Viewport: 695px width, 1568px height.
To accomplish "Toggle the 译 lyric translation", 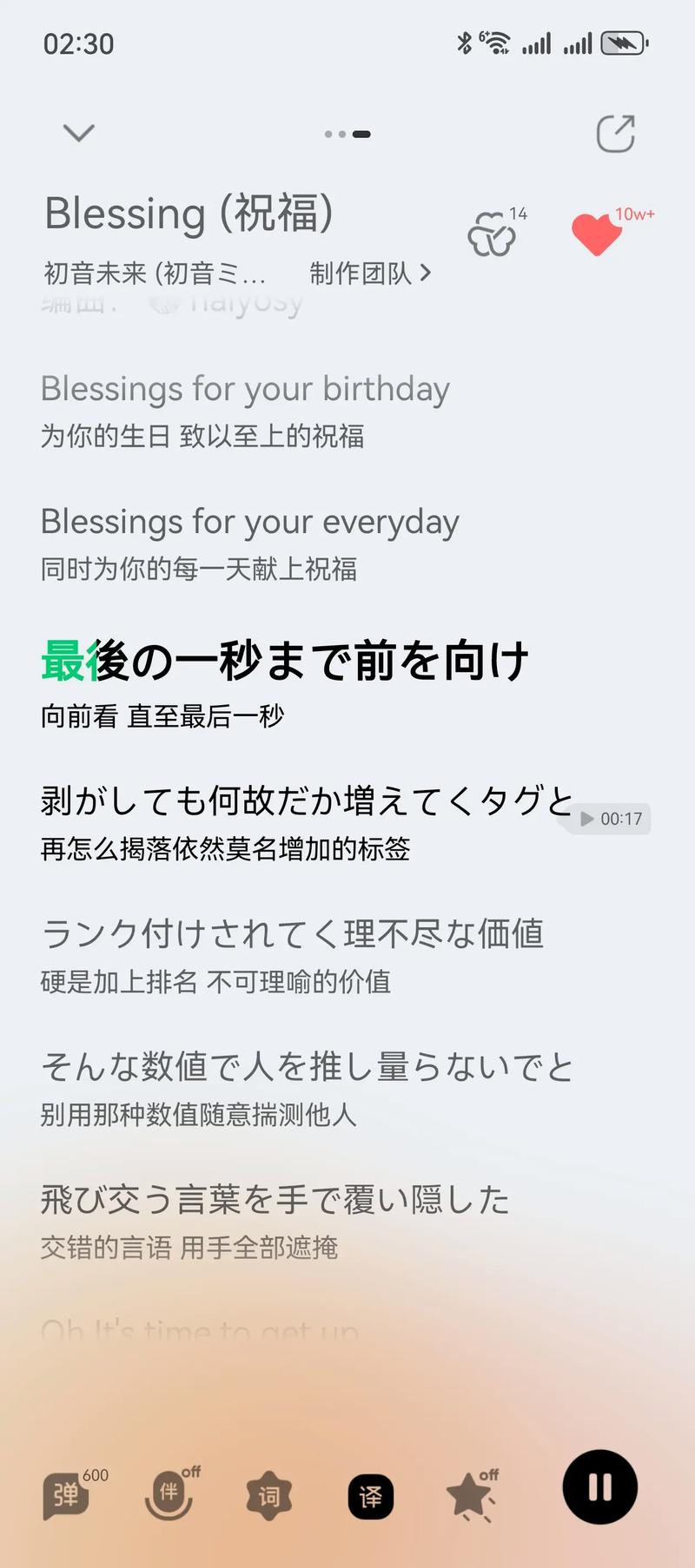I will point(371,1496).
